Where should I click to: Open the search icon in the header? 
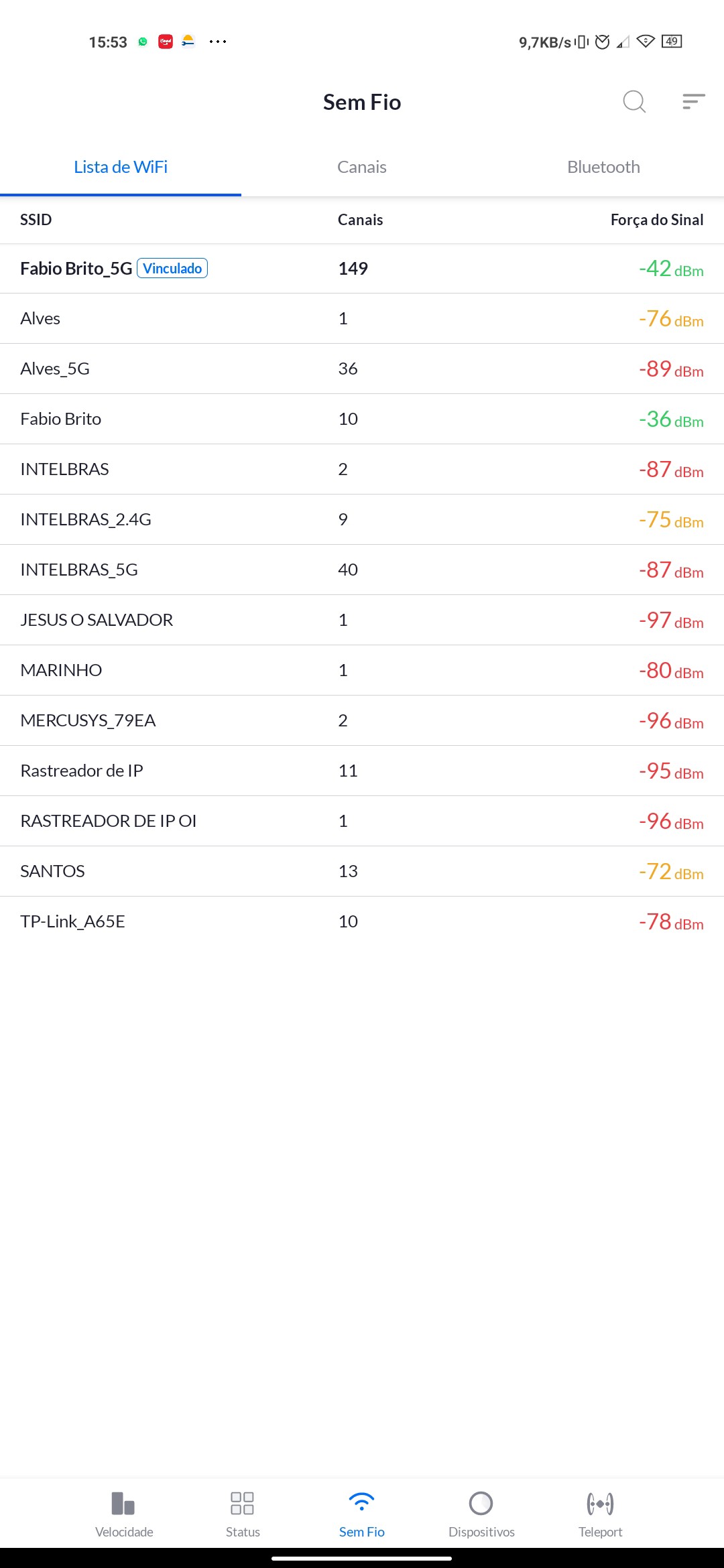[x=633, y=102]
